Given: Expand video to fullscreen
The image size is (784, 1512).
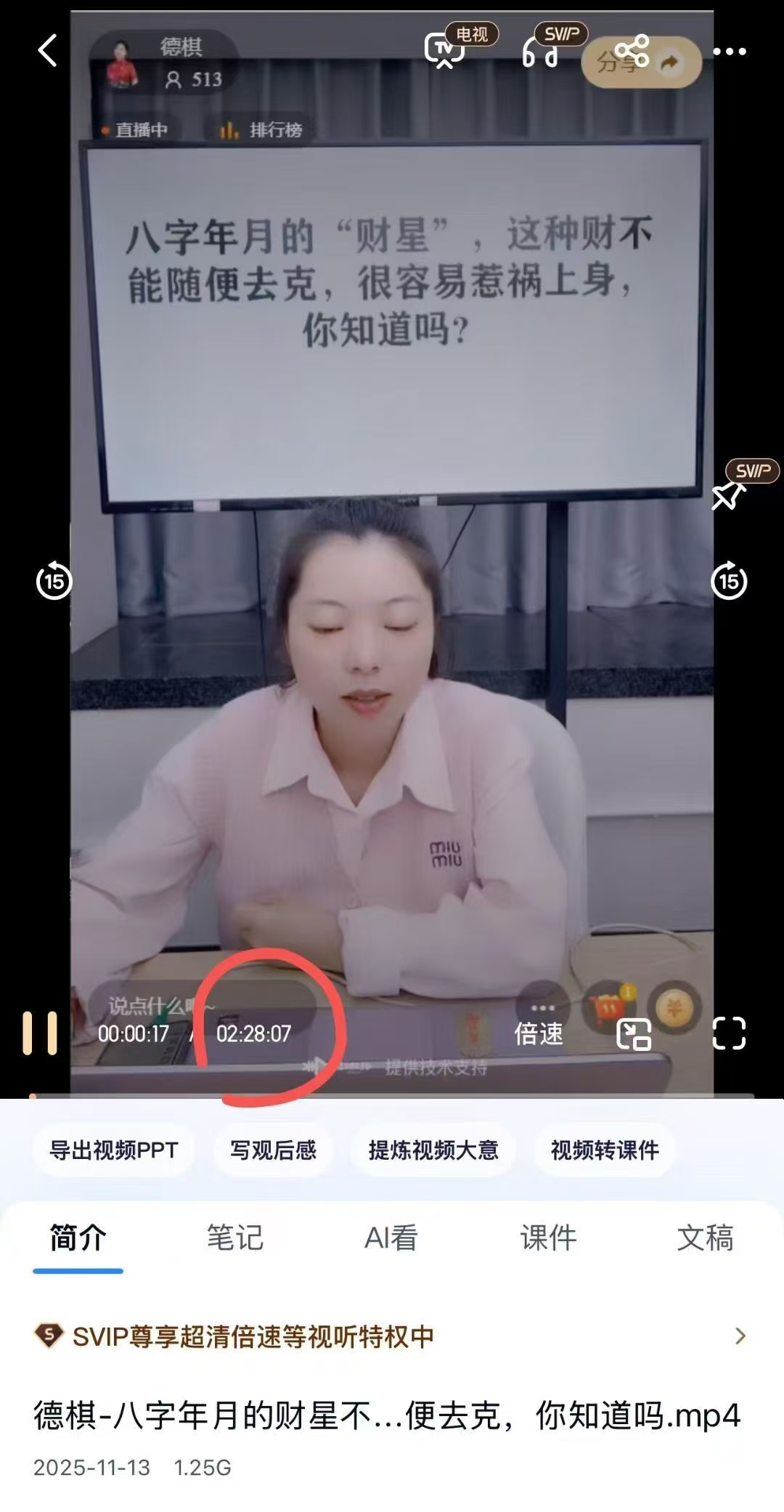Looking at the screenshot, I should coord(729,1033).
